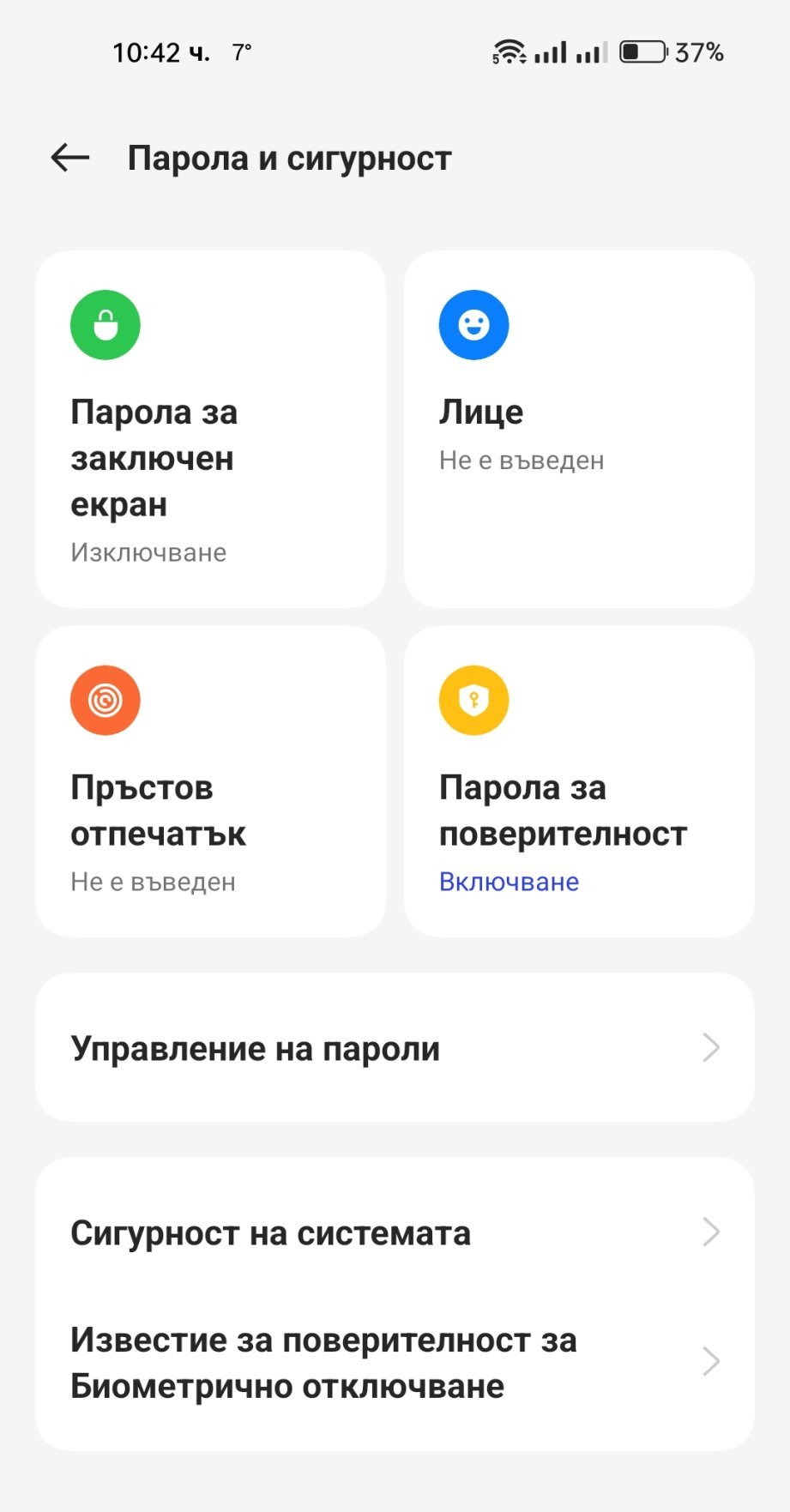Open Парола за заключен екран card
The height and width of the screenshot is (1512, 790).
click(x=210, y=429)
